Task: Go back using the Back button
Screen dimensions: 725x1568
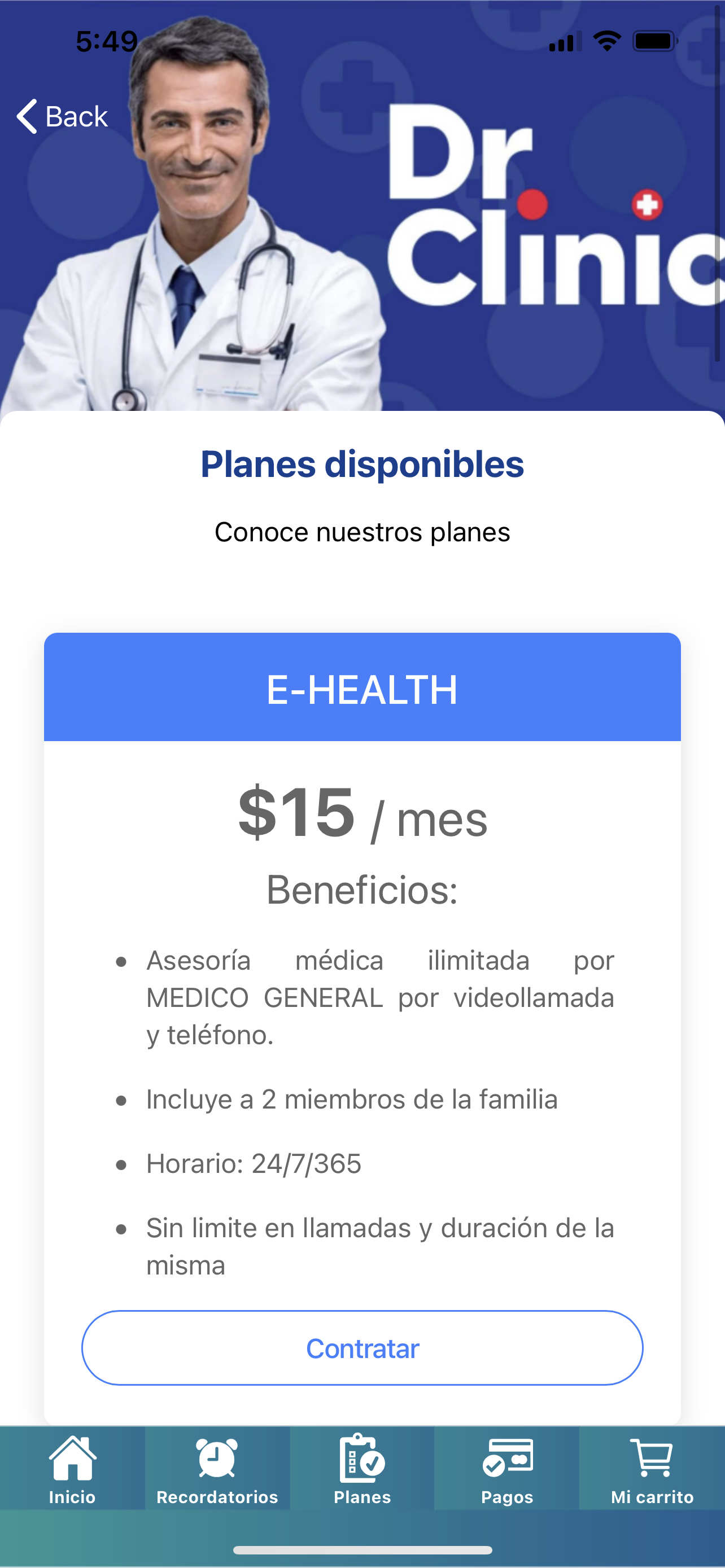Action: click(62, 116)
